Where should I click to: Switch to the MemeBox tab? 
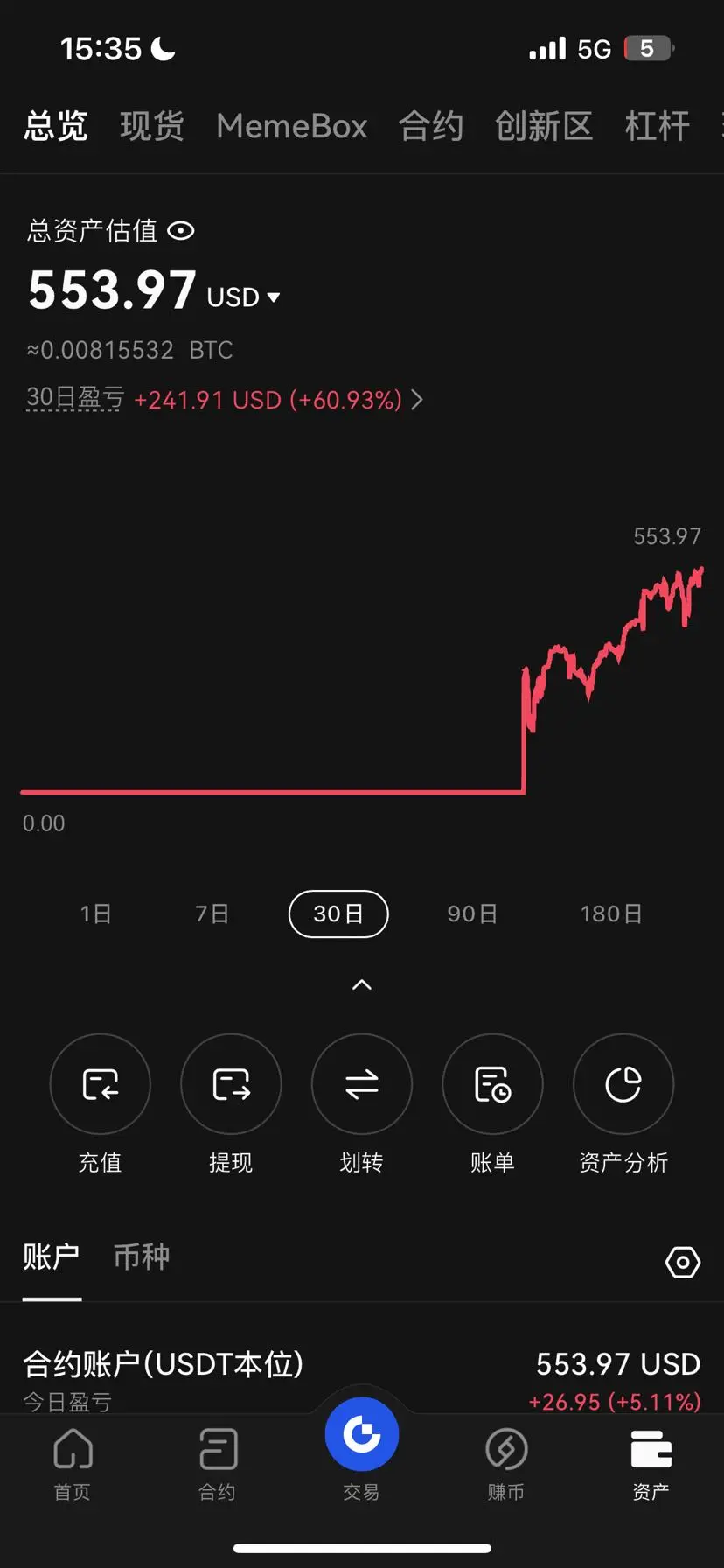292,126
